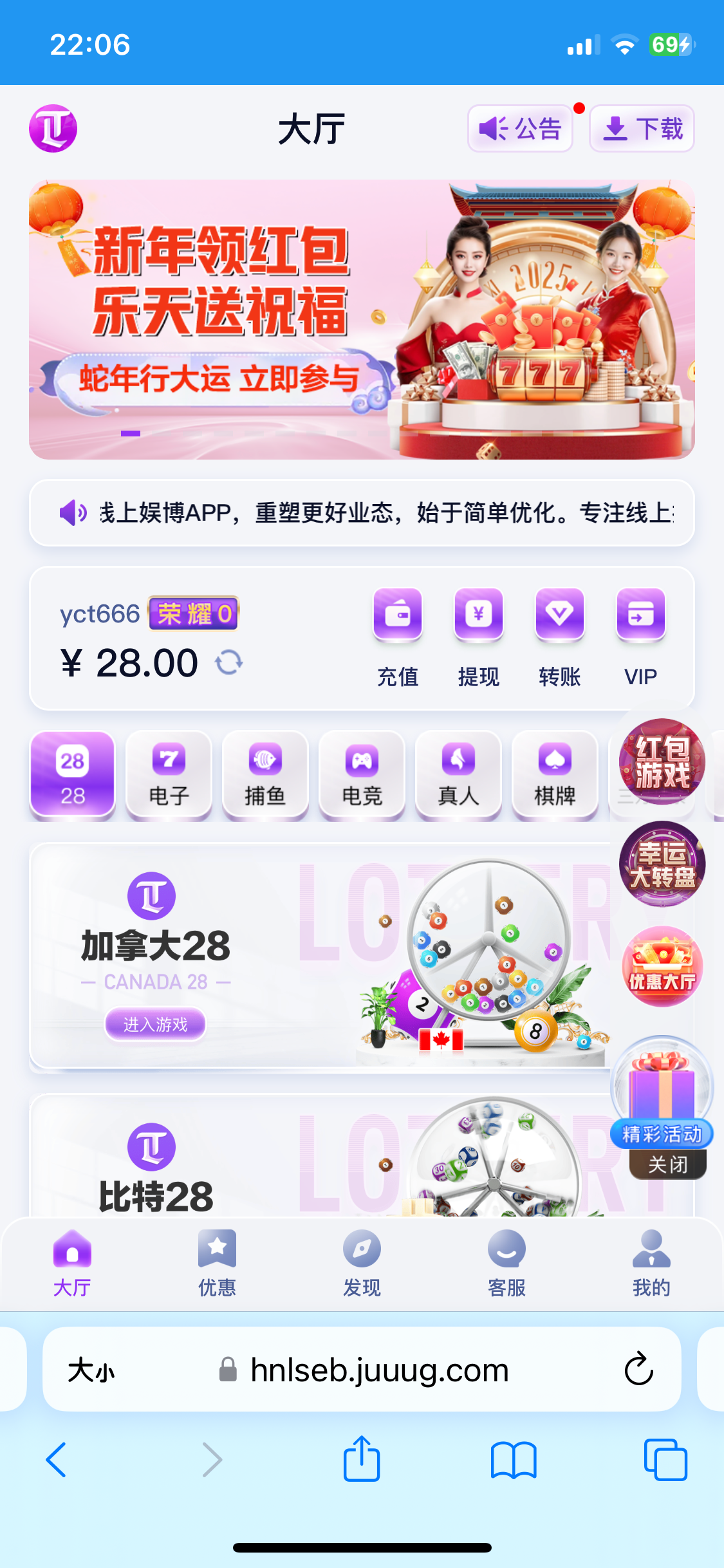Enter the 加拿大28 game
Screen dimensions: 724x1568
pyautogui.click(x=155, y=1023)
